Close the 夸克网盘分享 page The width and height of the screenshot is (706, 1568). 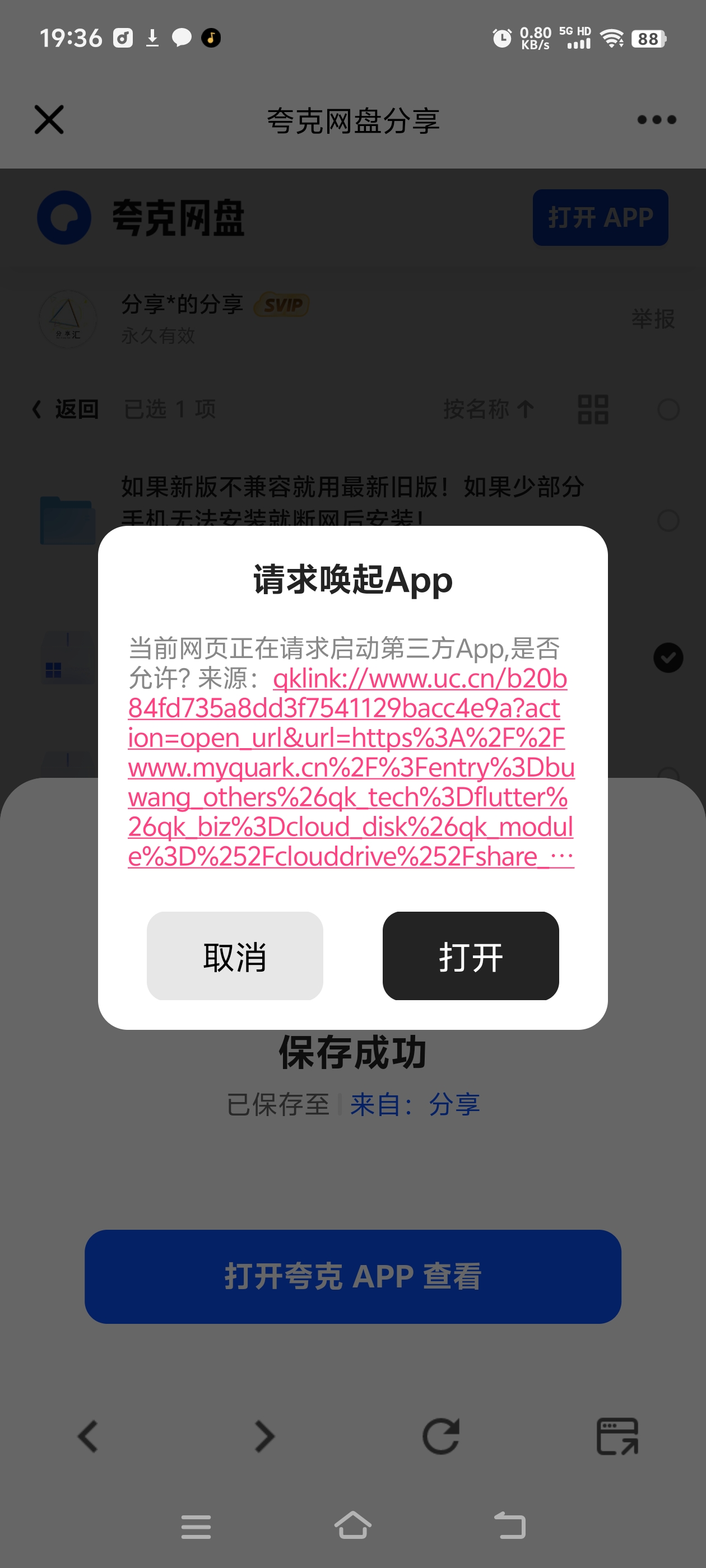tap(49, 119)
